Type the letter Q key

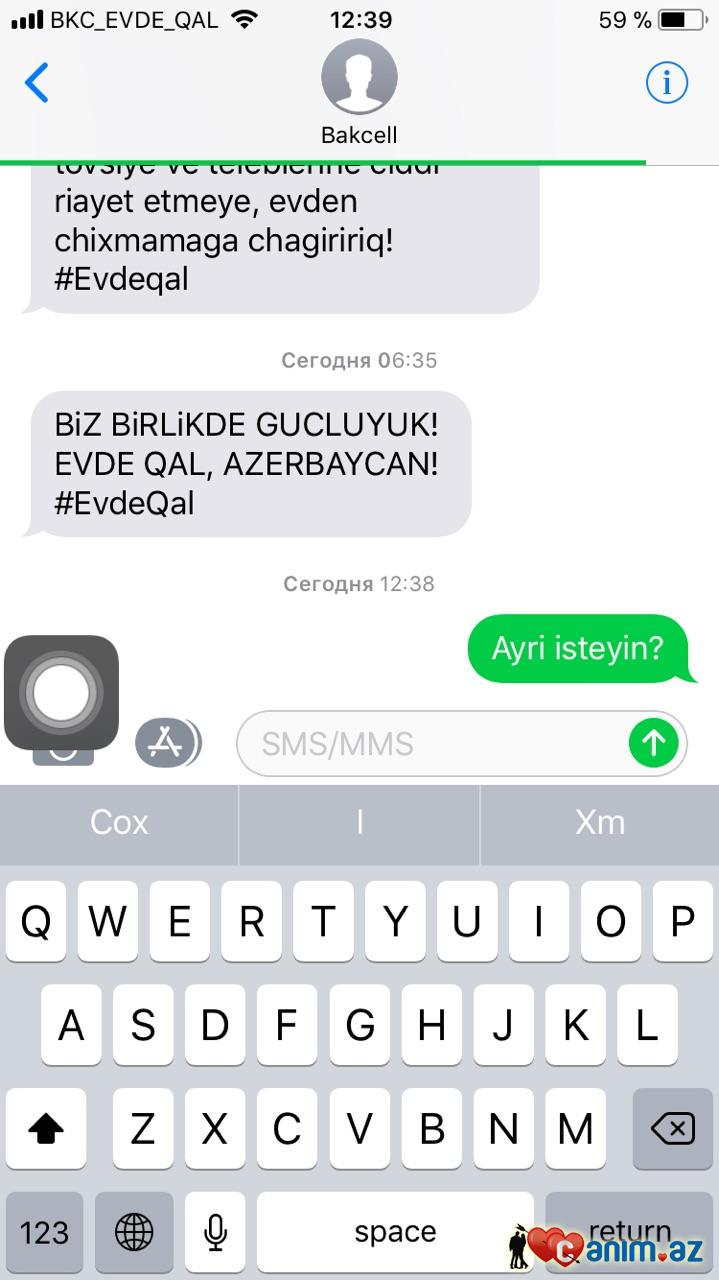pyautogui.click(x=36, y=922)
